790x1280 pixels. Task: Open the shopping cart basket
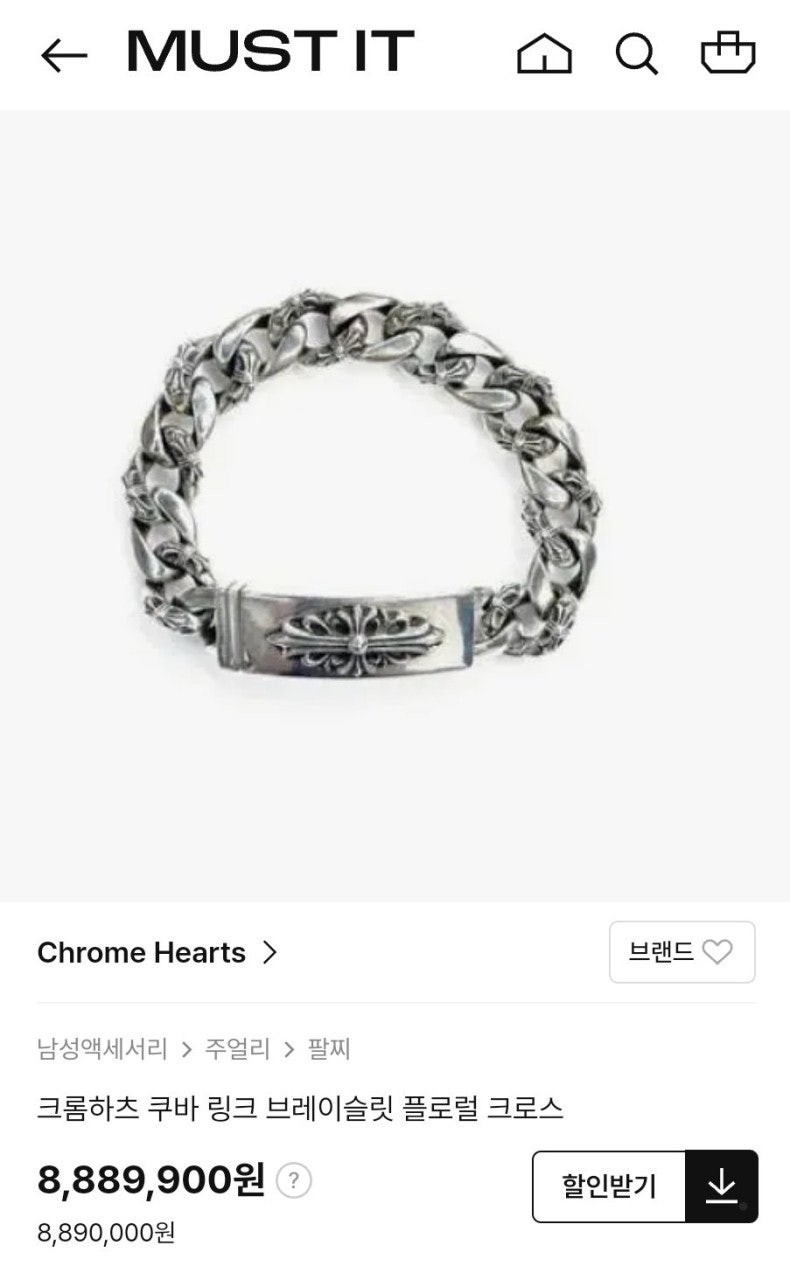[728, 53]
